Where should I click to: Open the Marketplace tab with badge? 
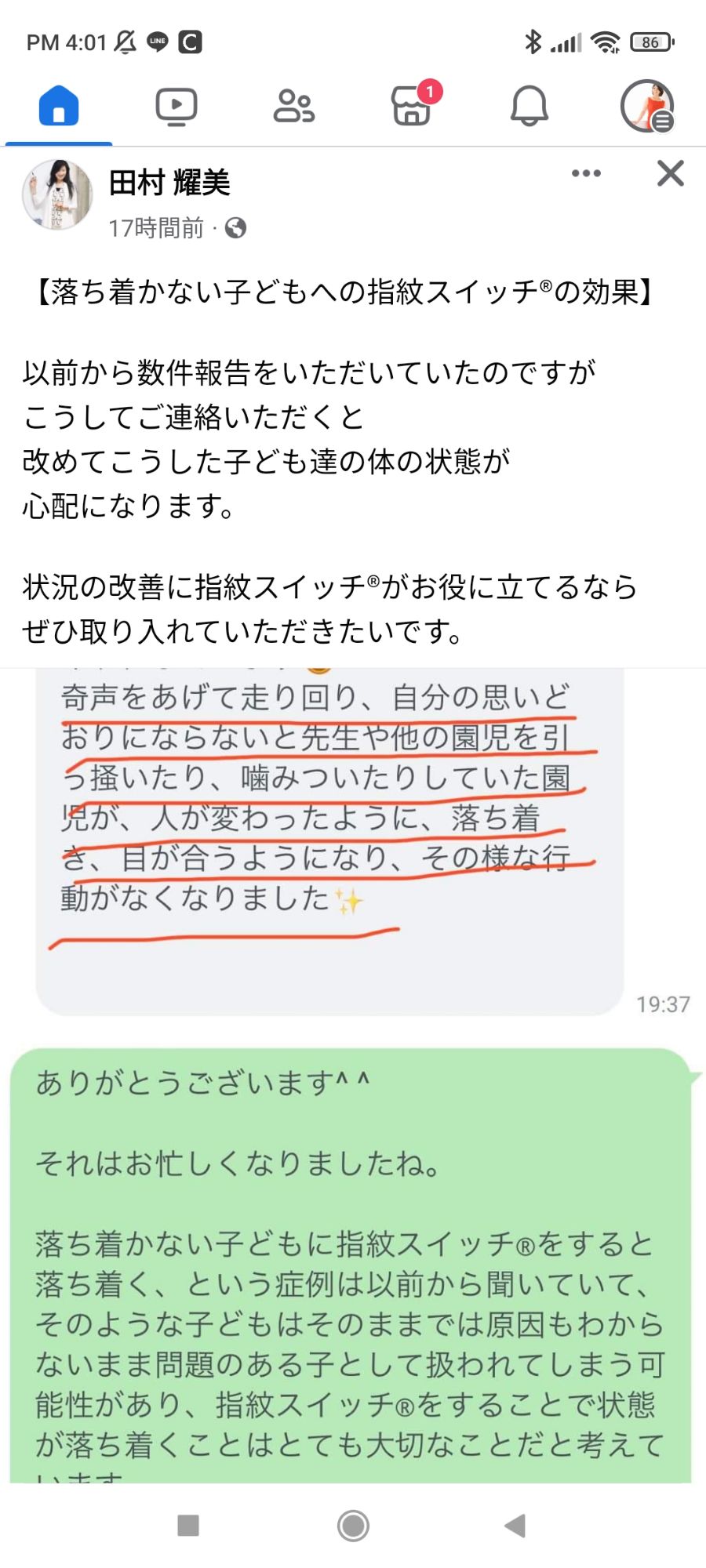point(412,107)
